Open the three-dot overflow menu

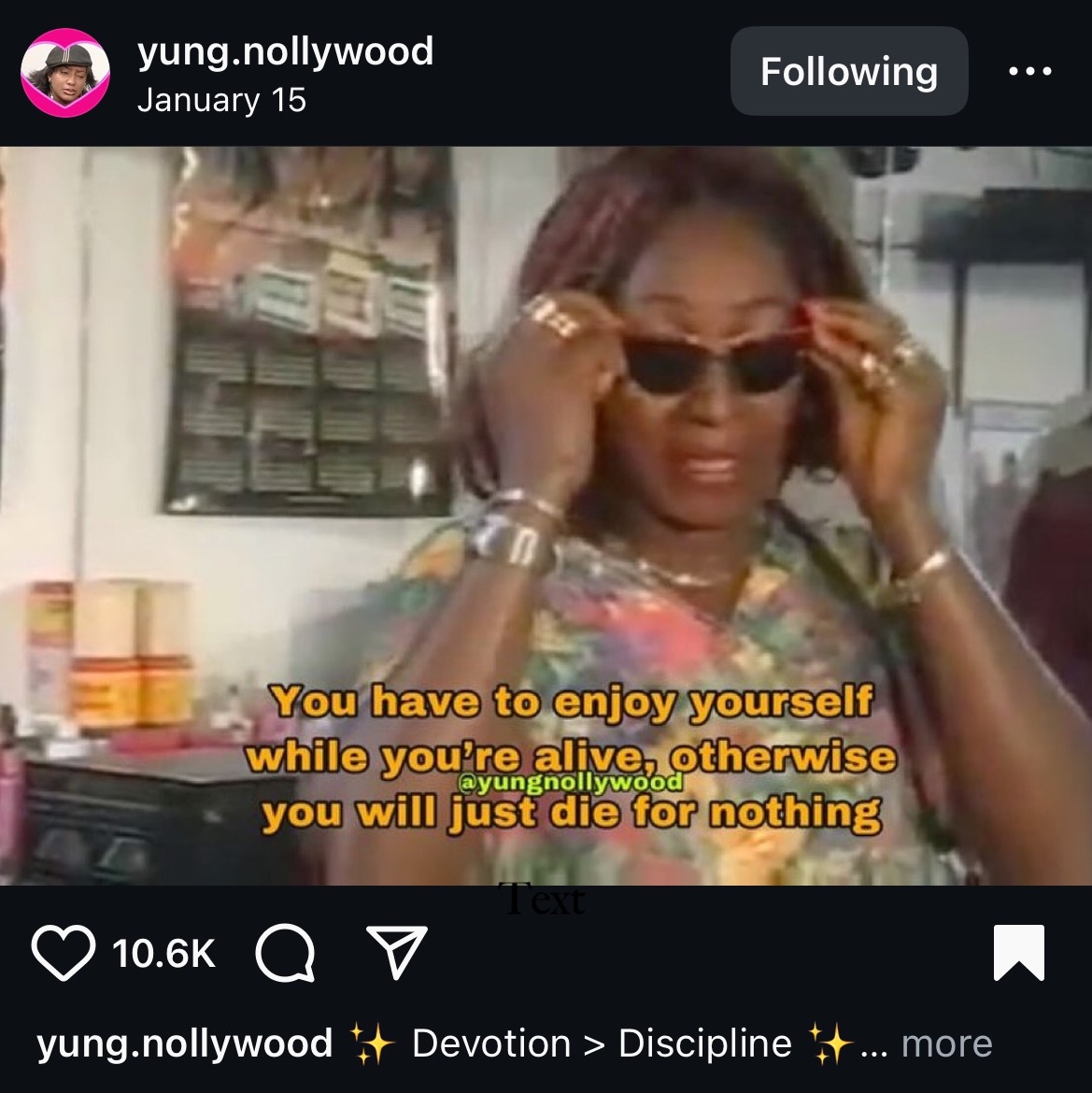pyautogui.click(x=1030, y=72)
